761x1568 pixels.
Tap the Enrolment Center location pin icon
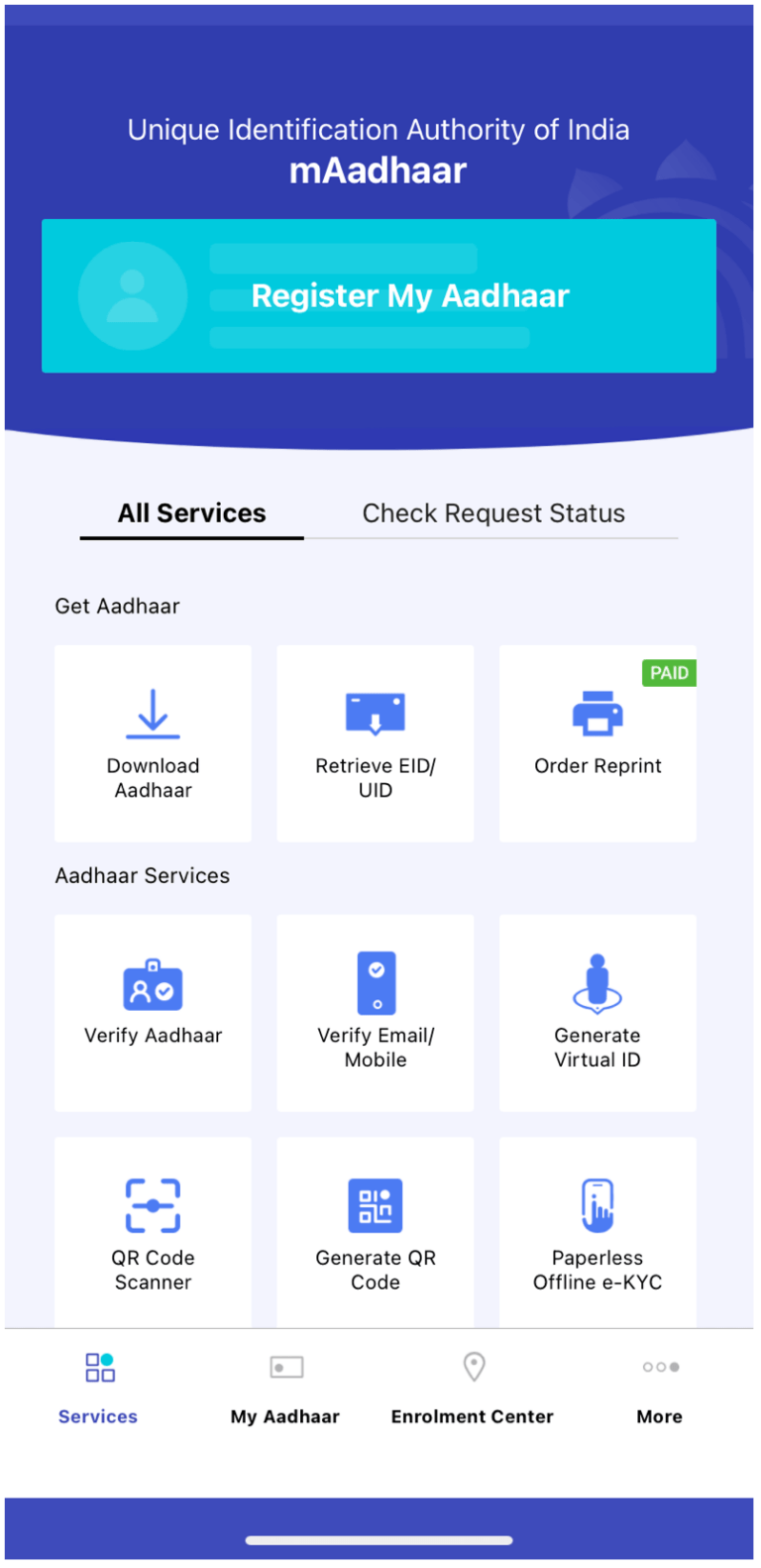473,1367
